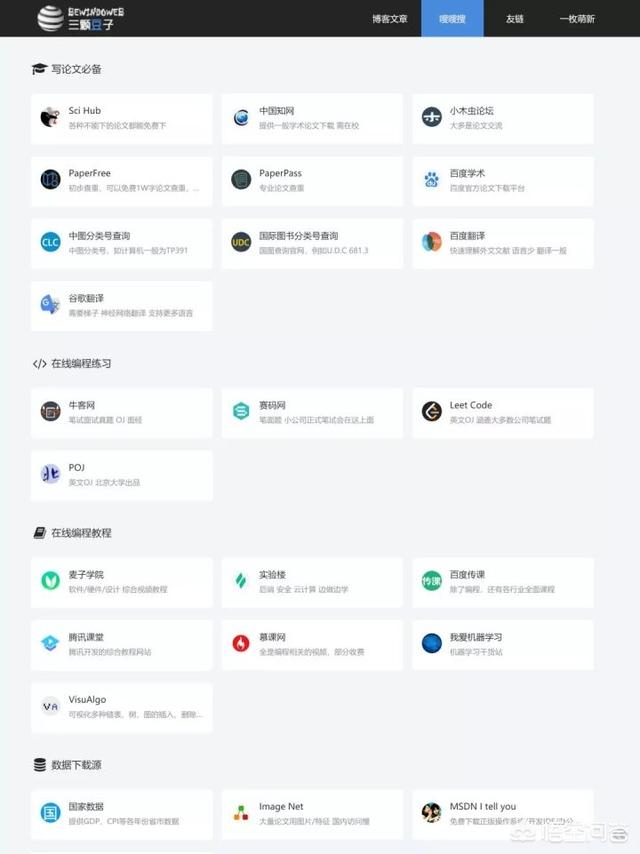The height and width of the screenshot is (854, 640).
Task: Open the 实验楼 tutorial card
Action: (x=312, y=582)
